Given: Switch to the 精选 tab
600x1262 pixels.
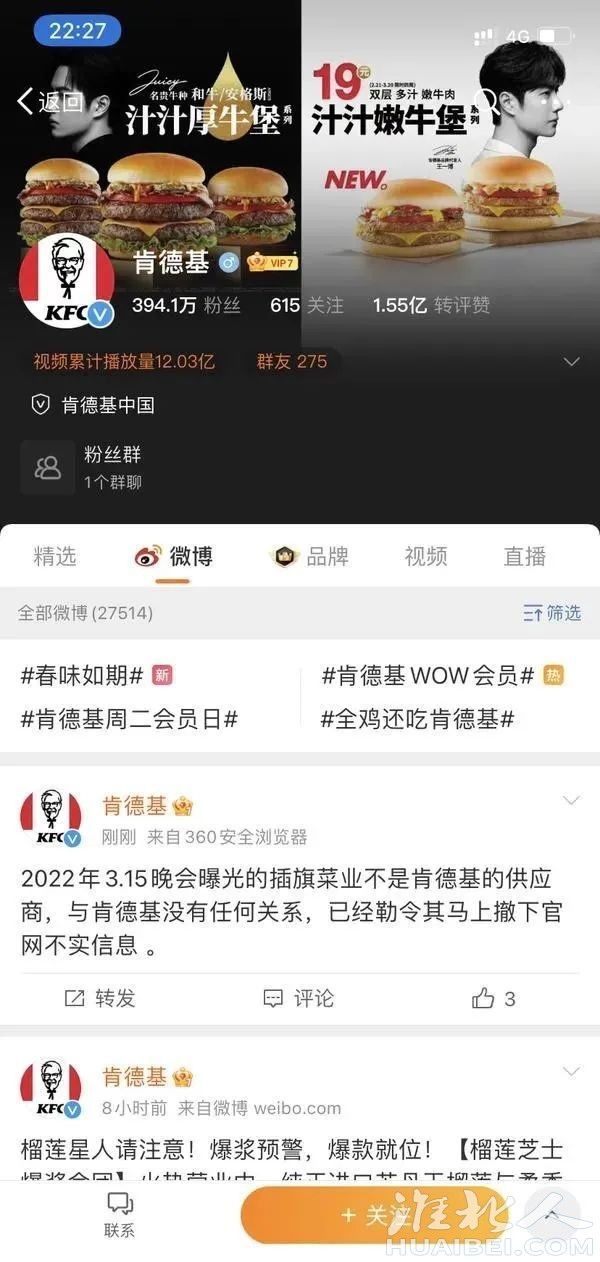Looking at the screenshot, I should coord(55,556).
